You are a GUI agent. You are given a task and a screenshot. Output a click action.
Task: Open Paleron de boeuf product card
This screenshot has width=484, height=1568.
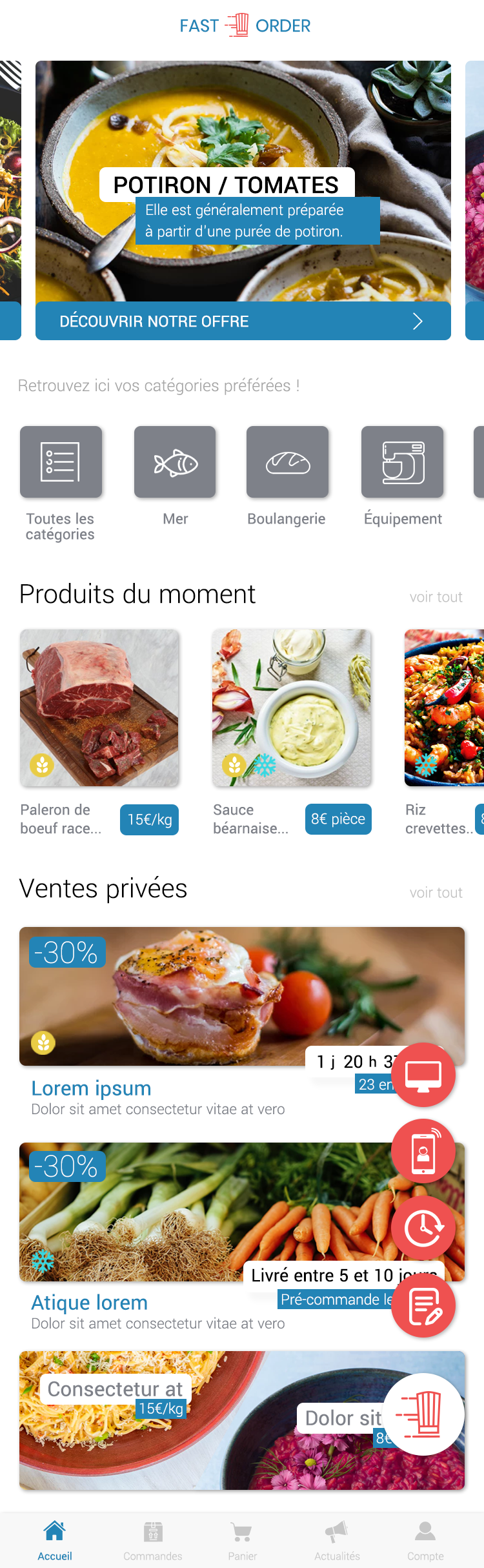tap(99, 708)
